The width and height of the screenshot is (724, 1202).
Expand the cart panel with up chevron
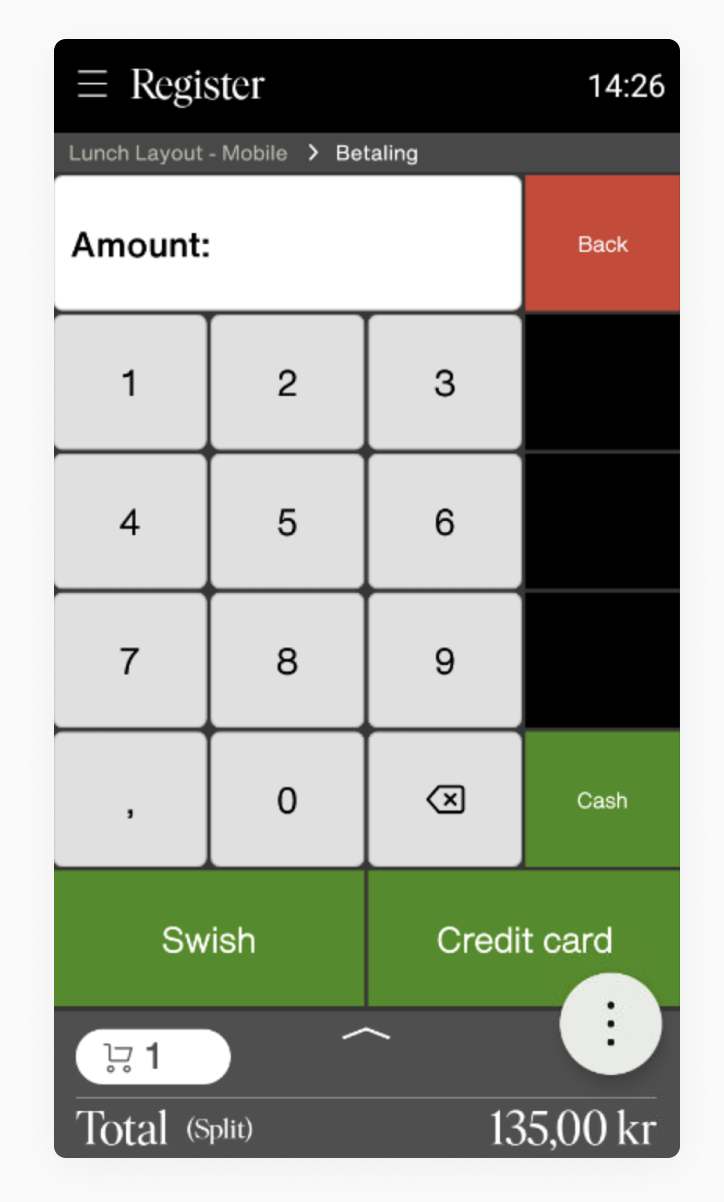366,1034
